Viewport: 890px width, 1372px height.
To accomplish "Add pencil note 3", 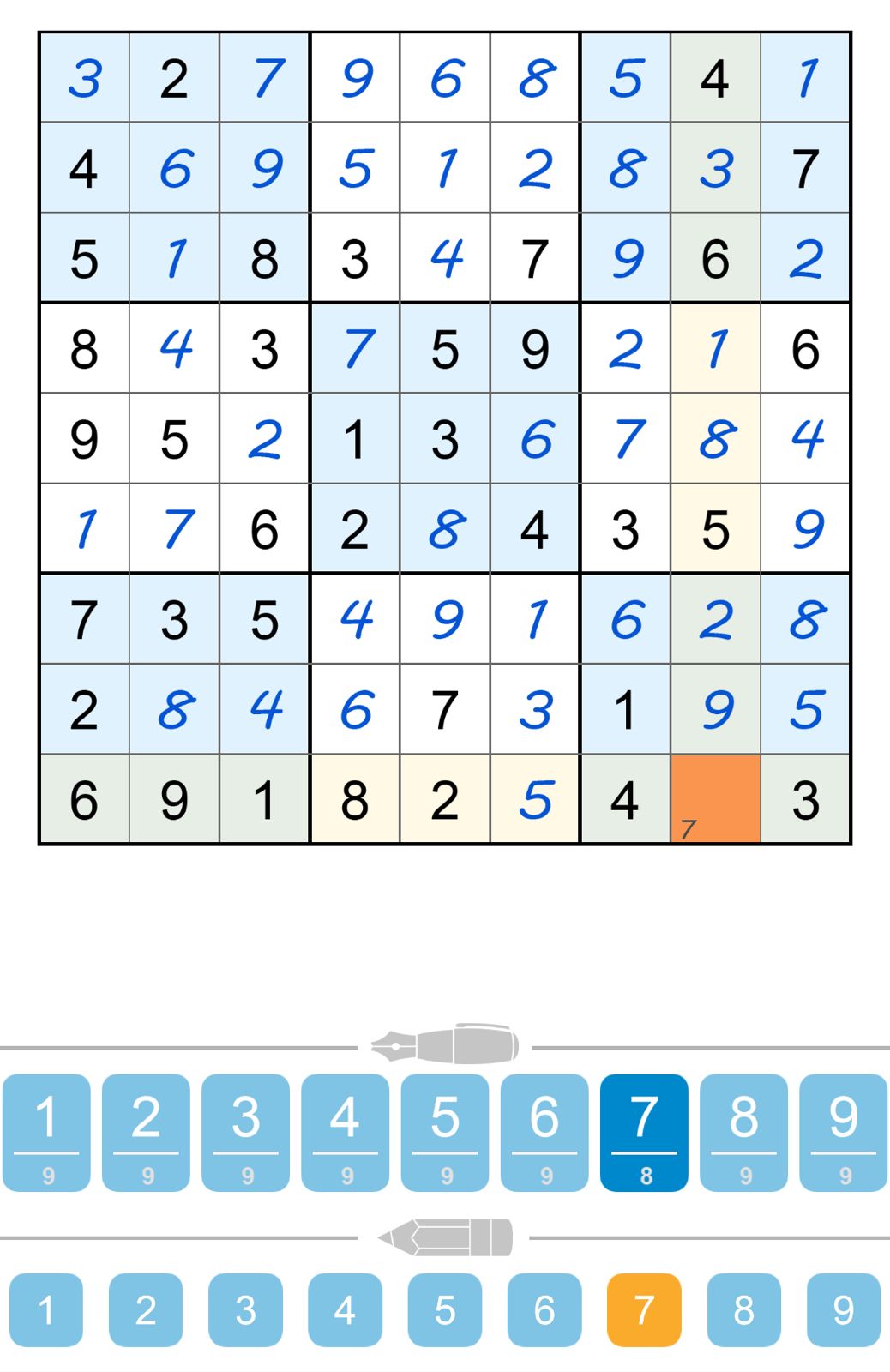I will (x=245, y=1309).
